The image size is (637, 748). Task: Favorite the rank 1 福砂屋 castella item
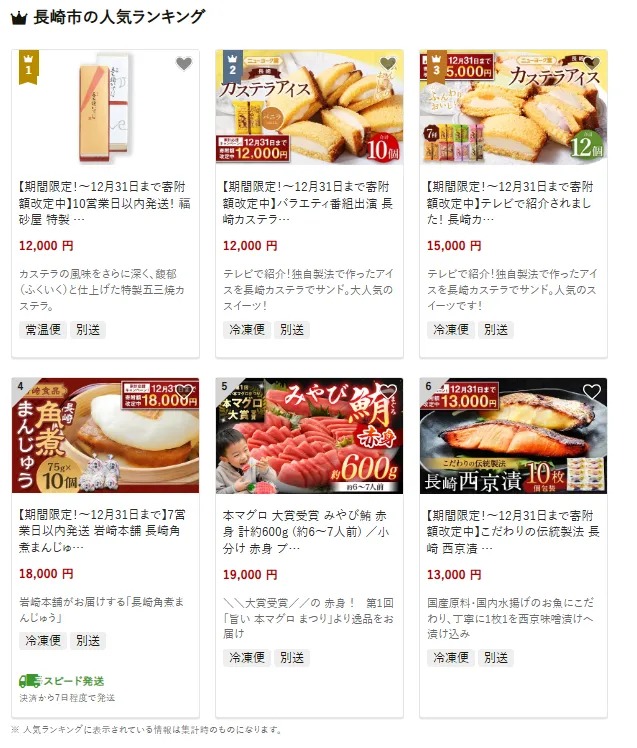click(x=183, y=64)
